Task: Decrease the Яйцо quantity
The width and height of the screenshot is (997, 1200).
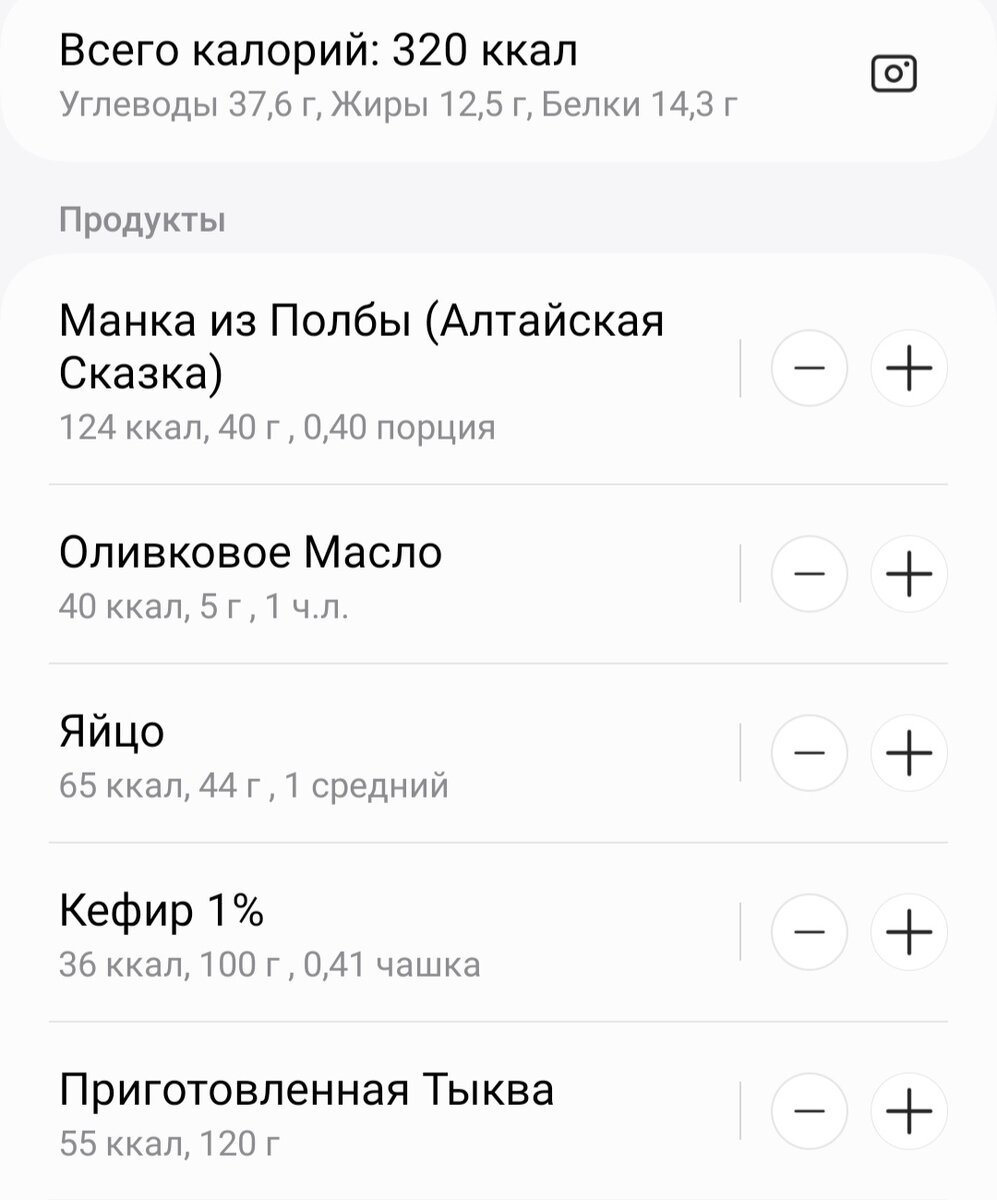Action: pyautogui.click(x=809, y=753)
